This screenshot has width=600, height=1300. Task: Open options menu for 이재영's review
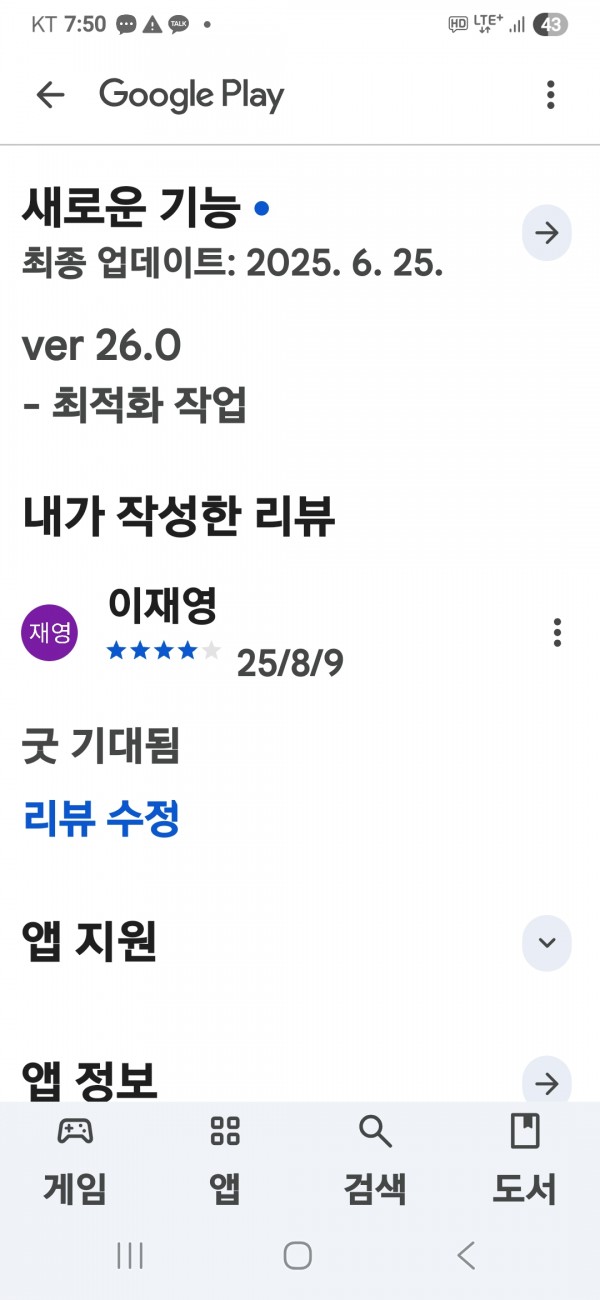pyautogui.click(x=557, y=632)
